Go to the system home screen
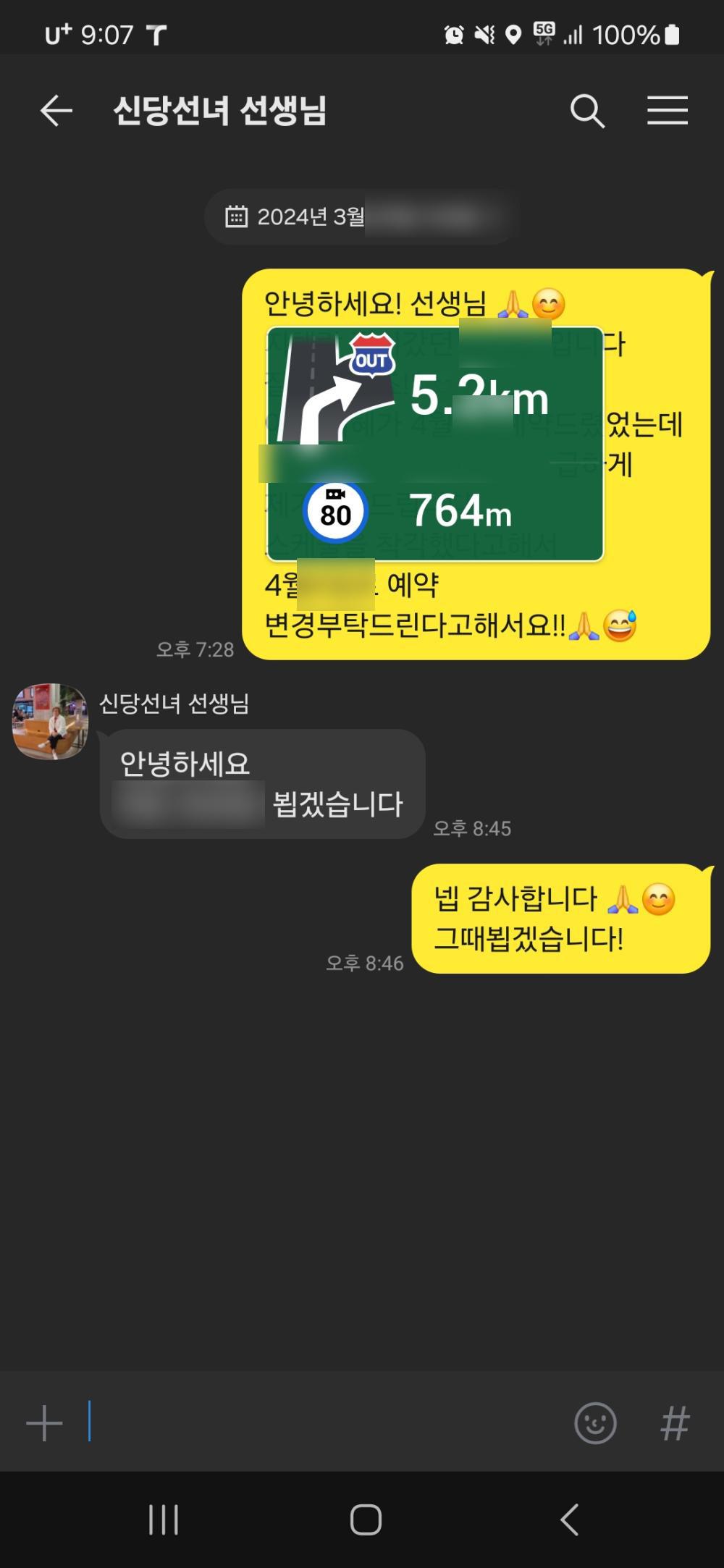724x1568 pixels. point(366,1519)
